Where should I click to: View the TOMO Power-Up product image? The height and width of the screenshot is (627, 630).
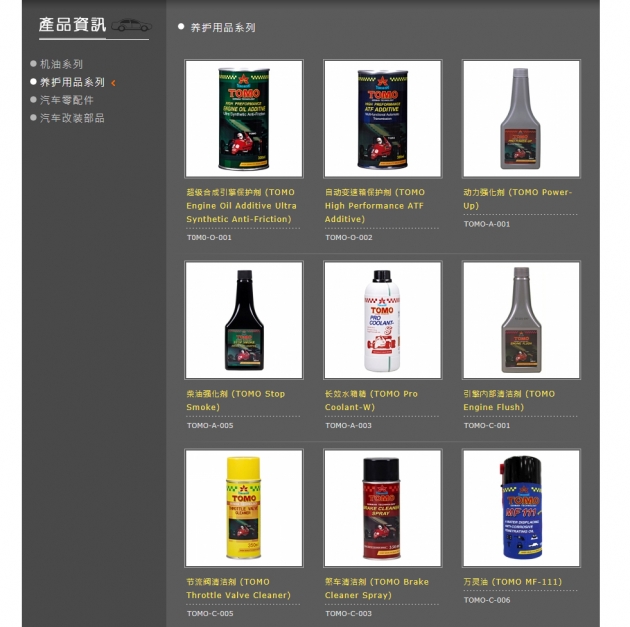pyautogui.click(x=520, y=119)
